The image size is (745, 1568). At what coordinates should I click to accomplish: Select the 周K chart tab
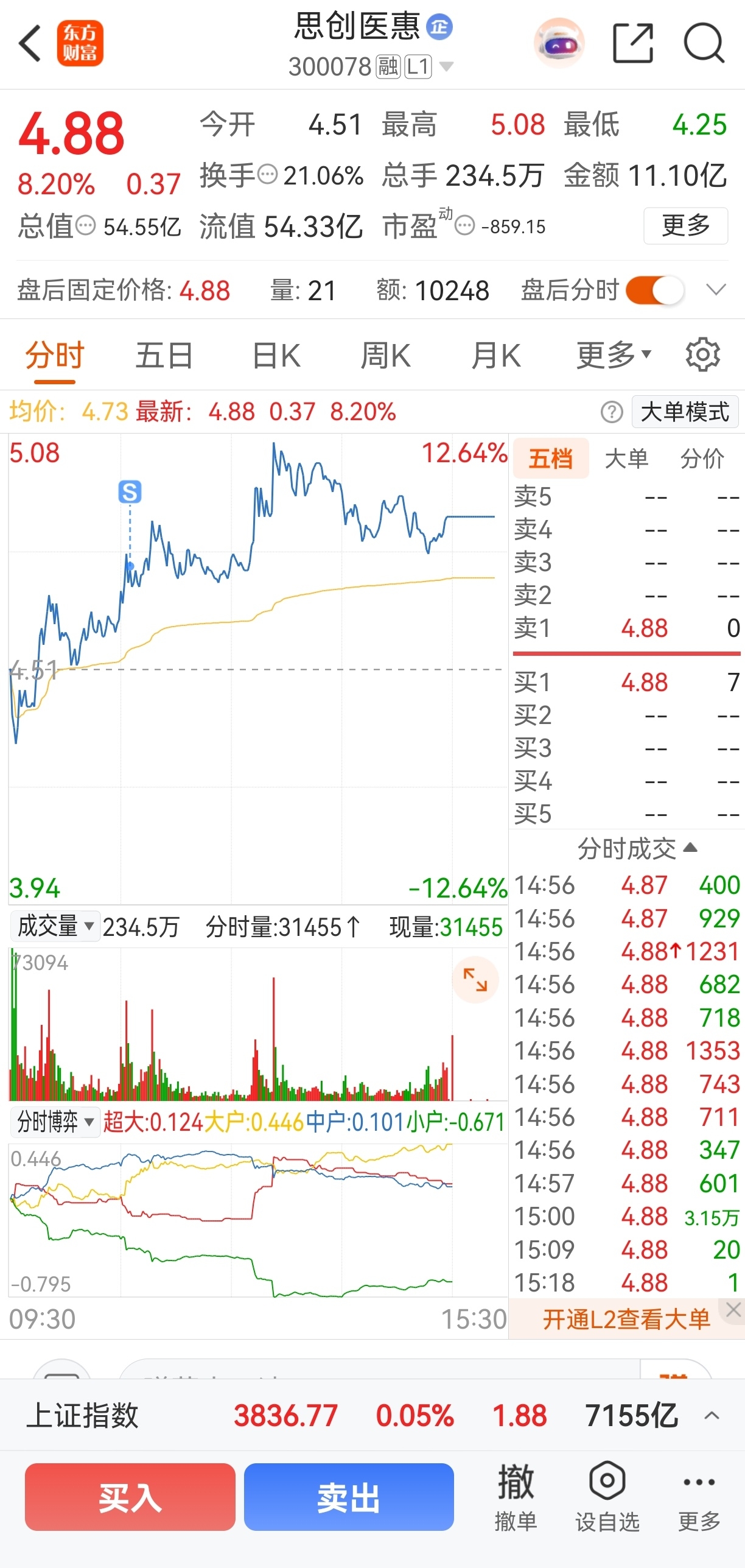[x=386, y=356]
